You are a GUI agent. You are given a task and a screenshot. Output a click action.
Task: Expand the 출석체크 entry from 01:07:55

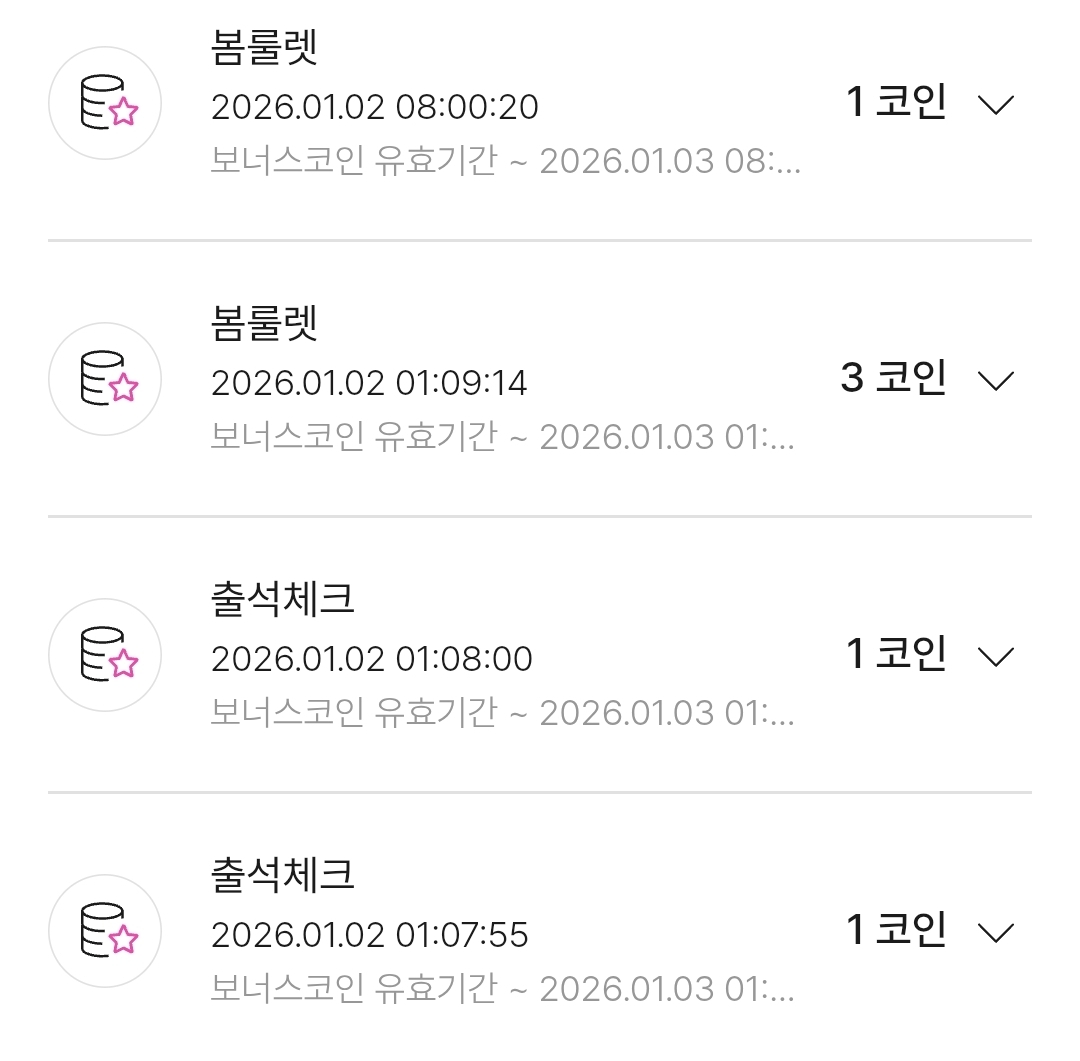coord(995,932)
